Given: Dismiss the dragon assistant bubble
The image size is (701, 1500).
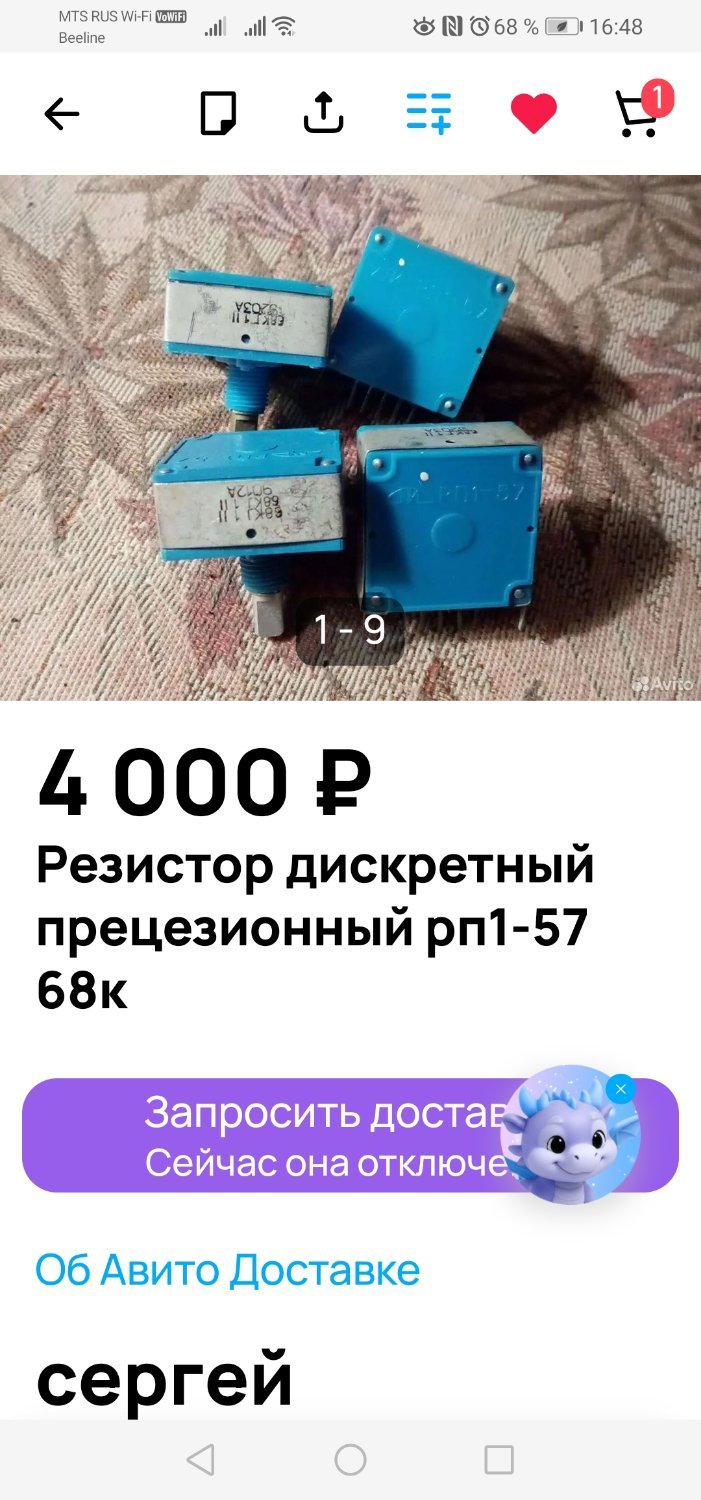Looking at the screenshot, I should coord(621,1089).
